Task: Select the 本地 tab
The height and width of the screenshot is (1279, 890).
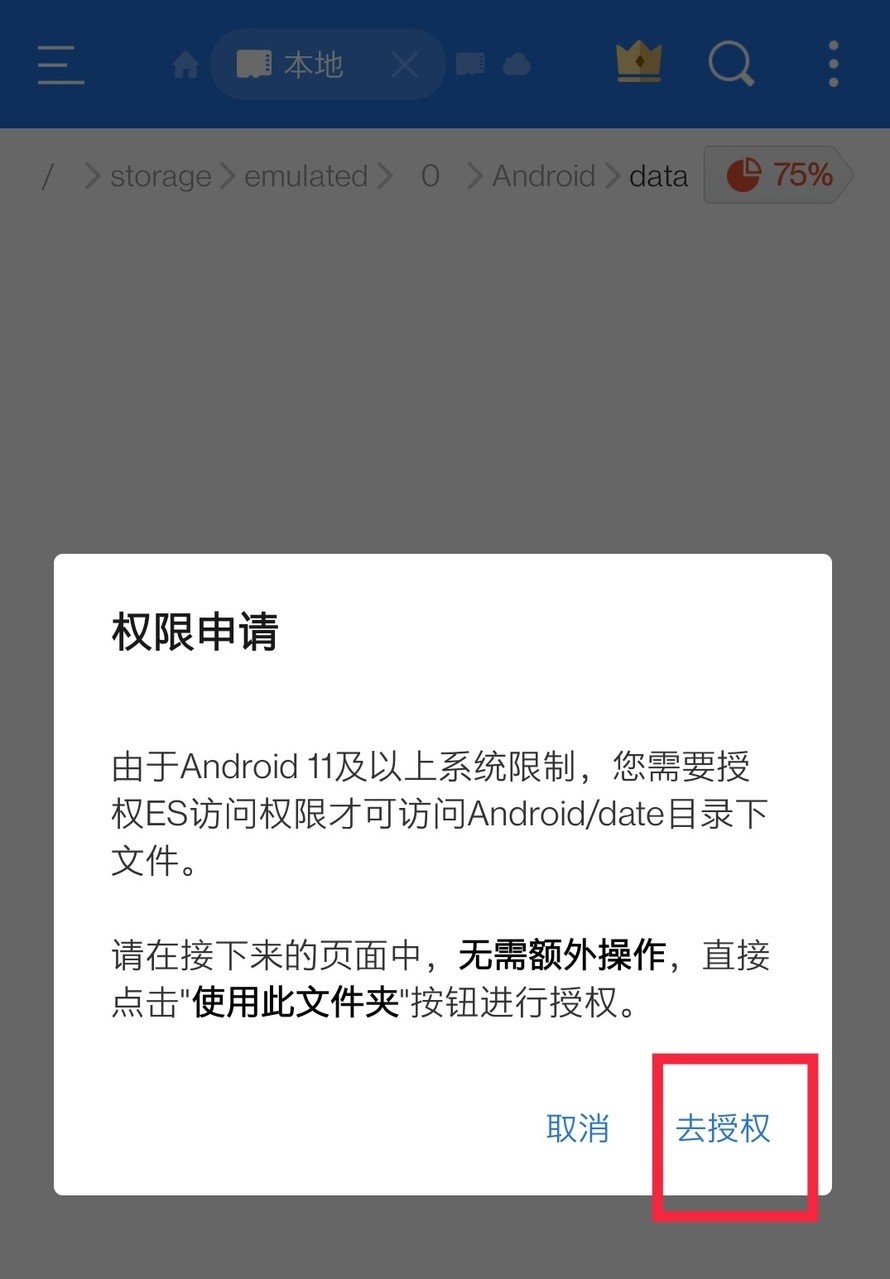Action: 298,65
